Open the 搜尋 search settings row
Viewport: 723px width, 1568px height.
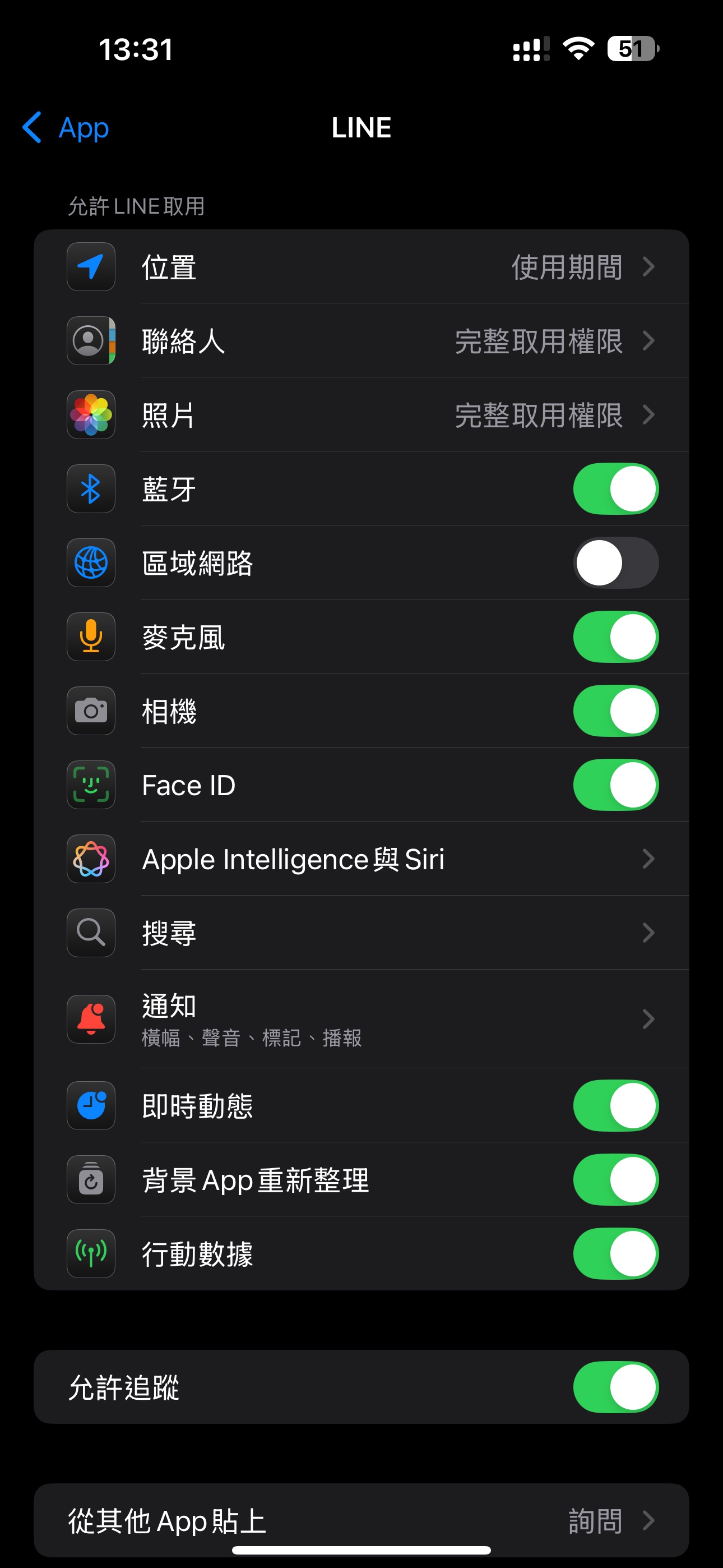(361, 933)
